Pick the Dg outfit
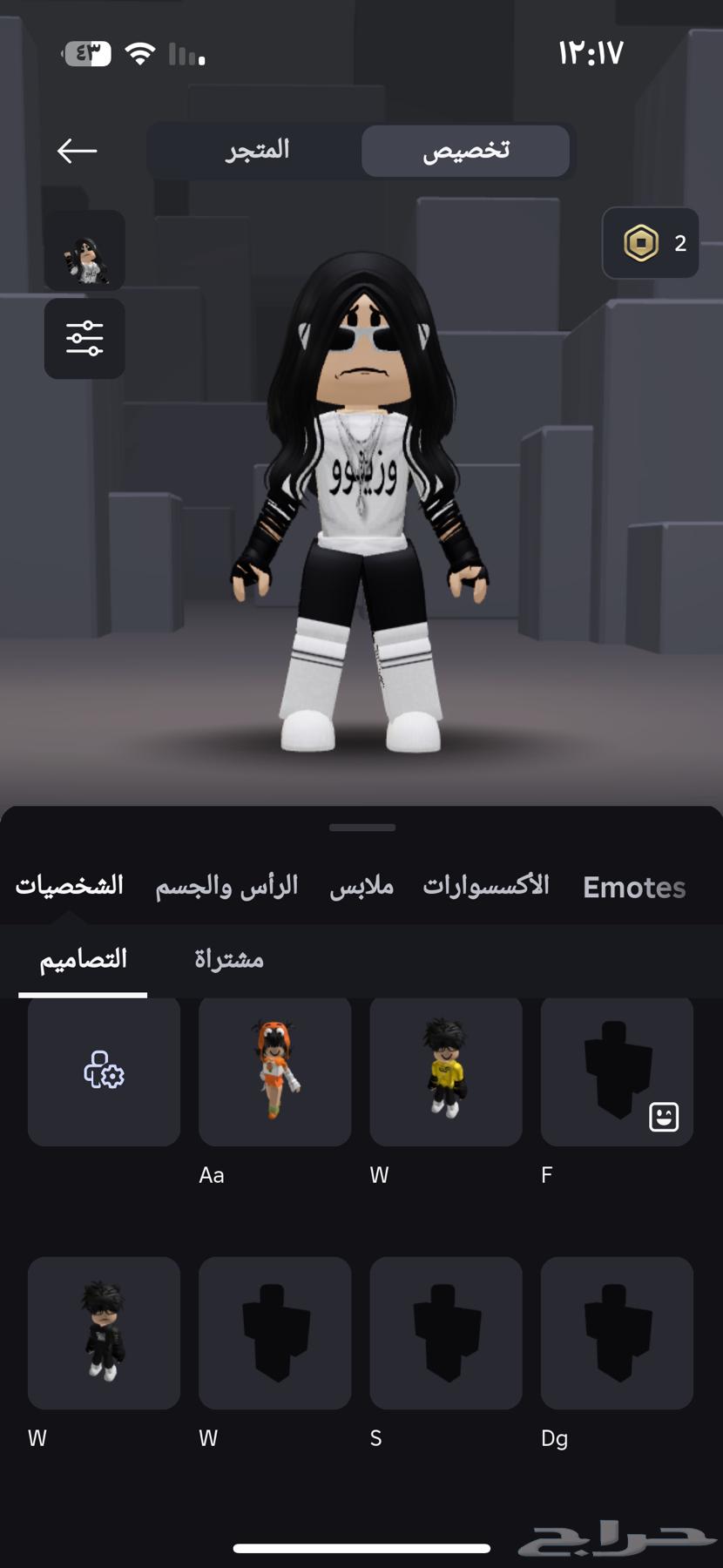The image size is (723, 1568). pyautogui.click(x=616, y=1332)
